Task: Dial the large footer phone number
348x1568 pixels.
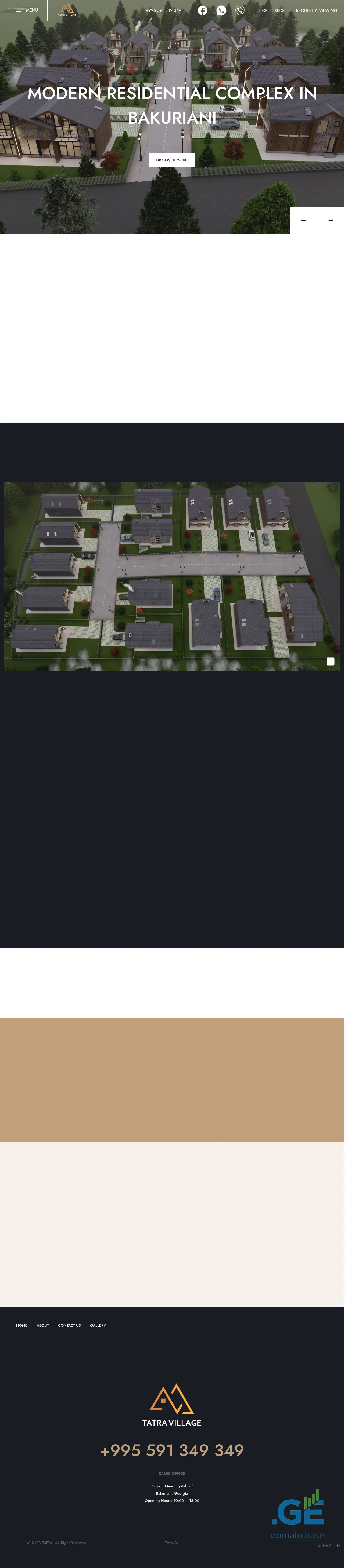Action: (172, 1451)
